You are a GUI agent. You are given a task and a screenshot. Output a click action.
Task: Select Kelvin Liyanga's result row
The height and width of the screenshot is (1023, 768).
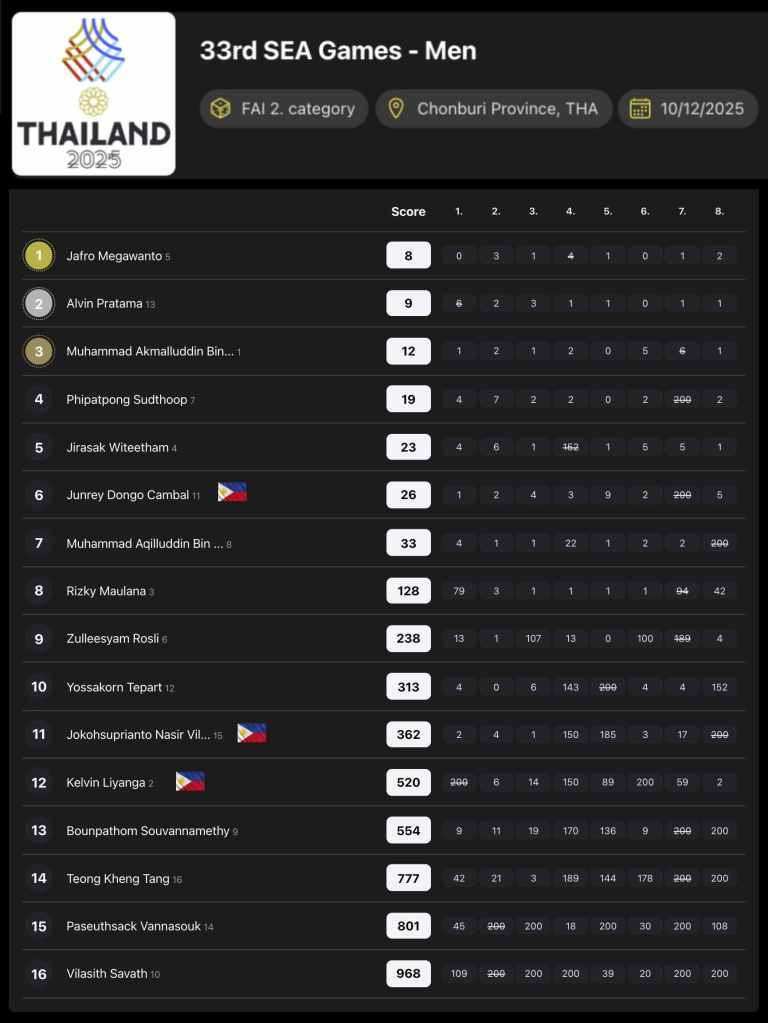point(106,783)
